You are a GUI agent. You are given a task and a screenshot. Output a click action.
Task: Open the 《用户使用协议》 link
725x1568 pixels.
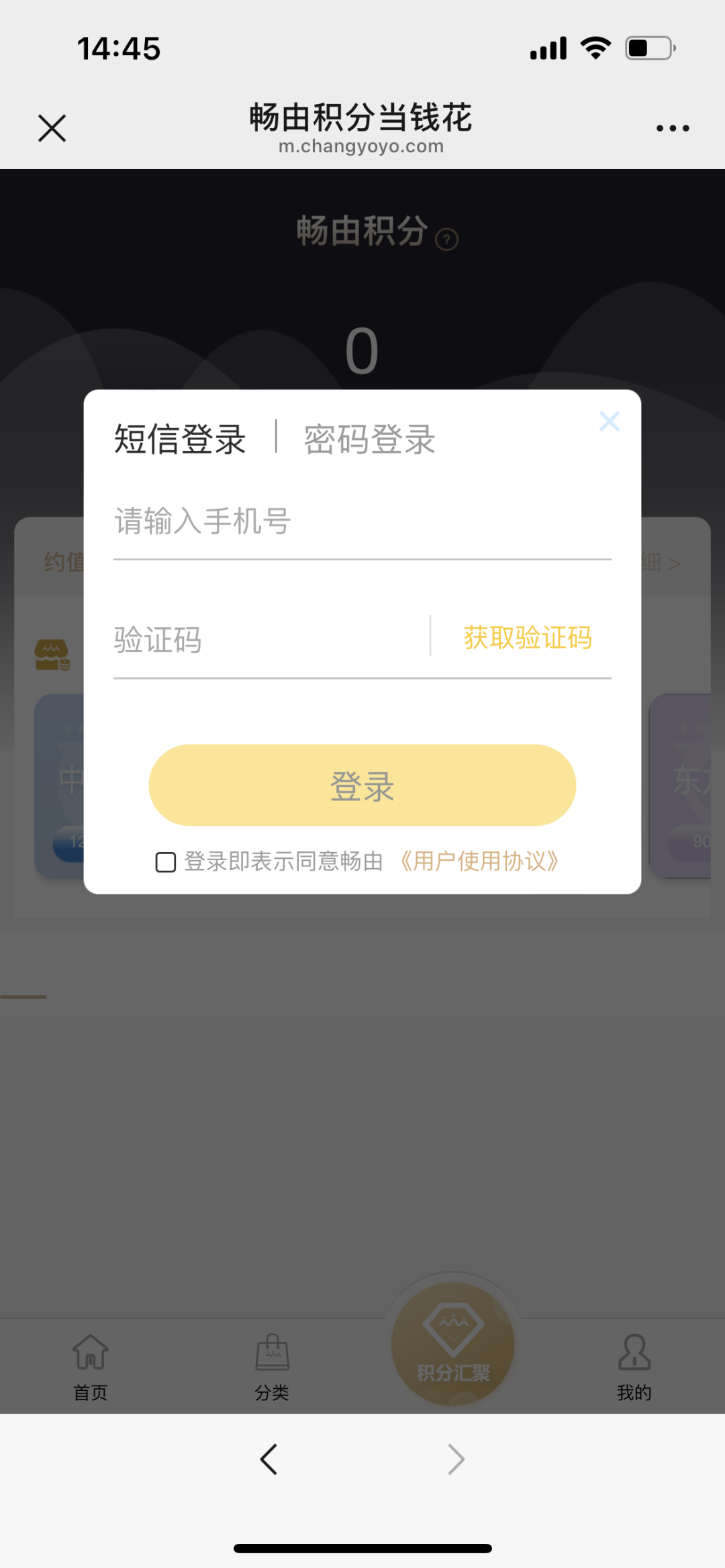(479, 861)
